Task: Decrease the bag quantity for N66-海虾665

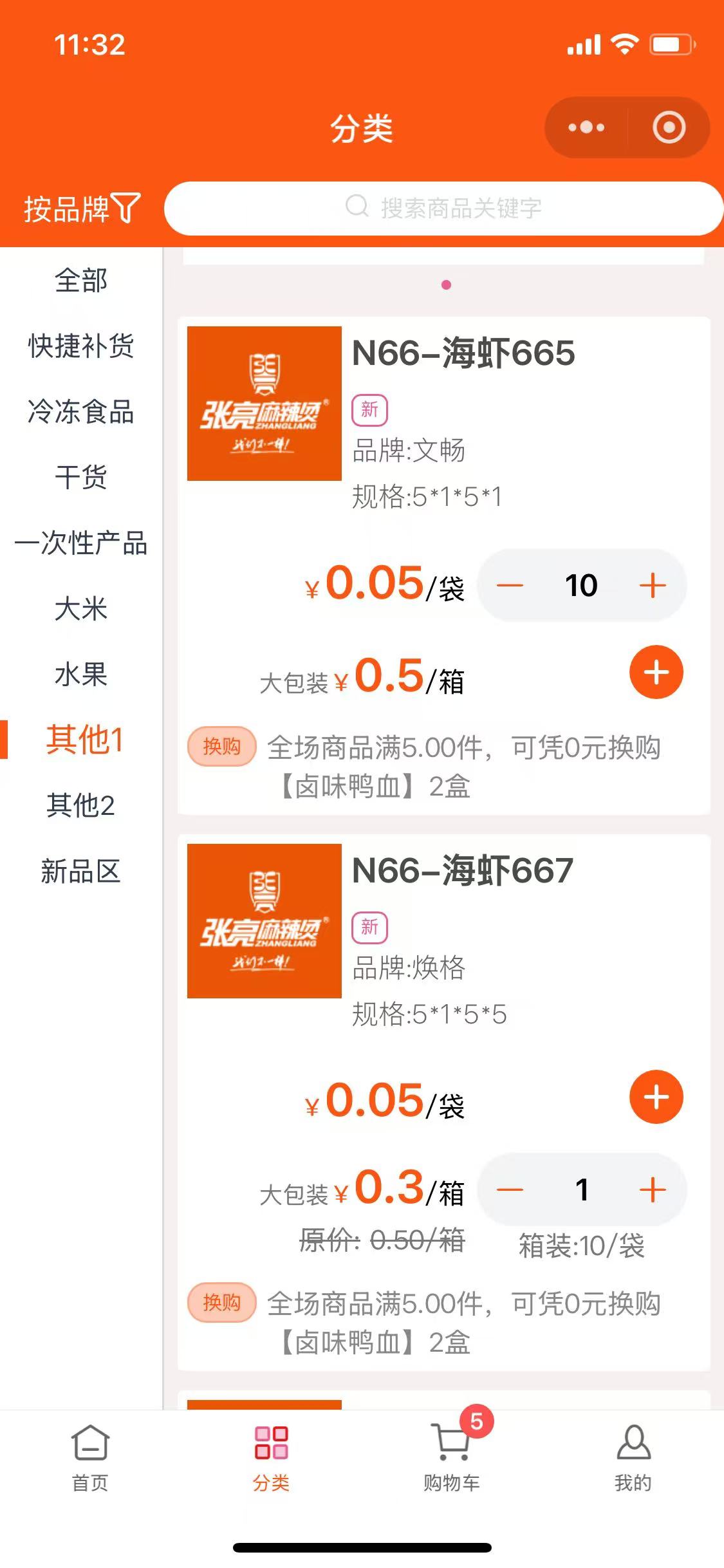Action: [510, 586]
